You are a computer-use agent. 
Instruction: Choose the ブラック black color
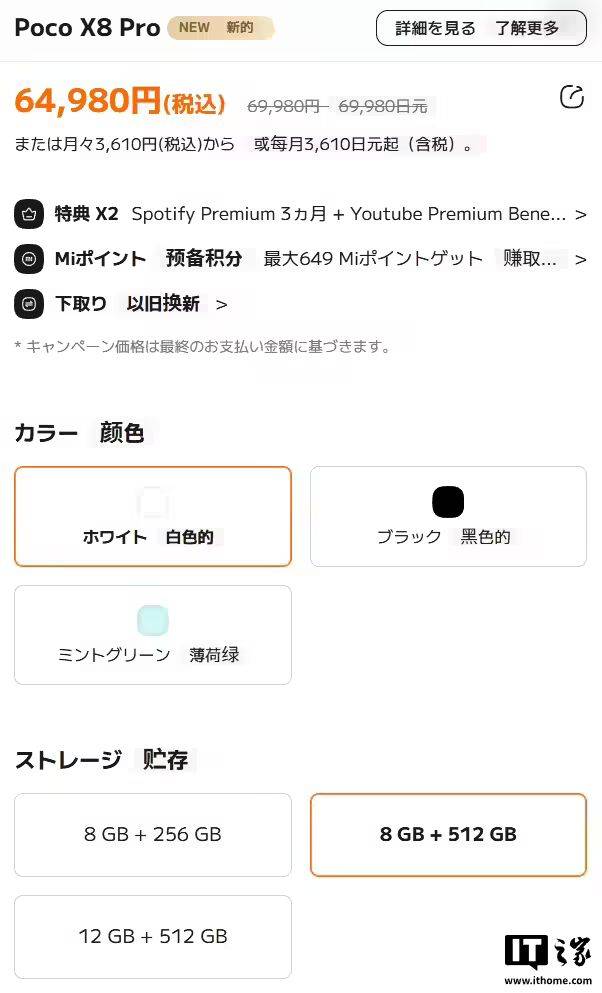click(448, 516)
